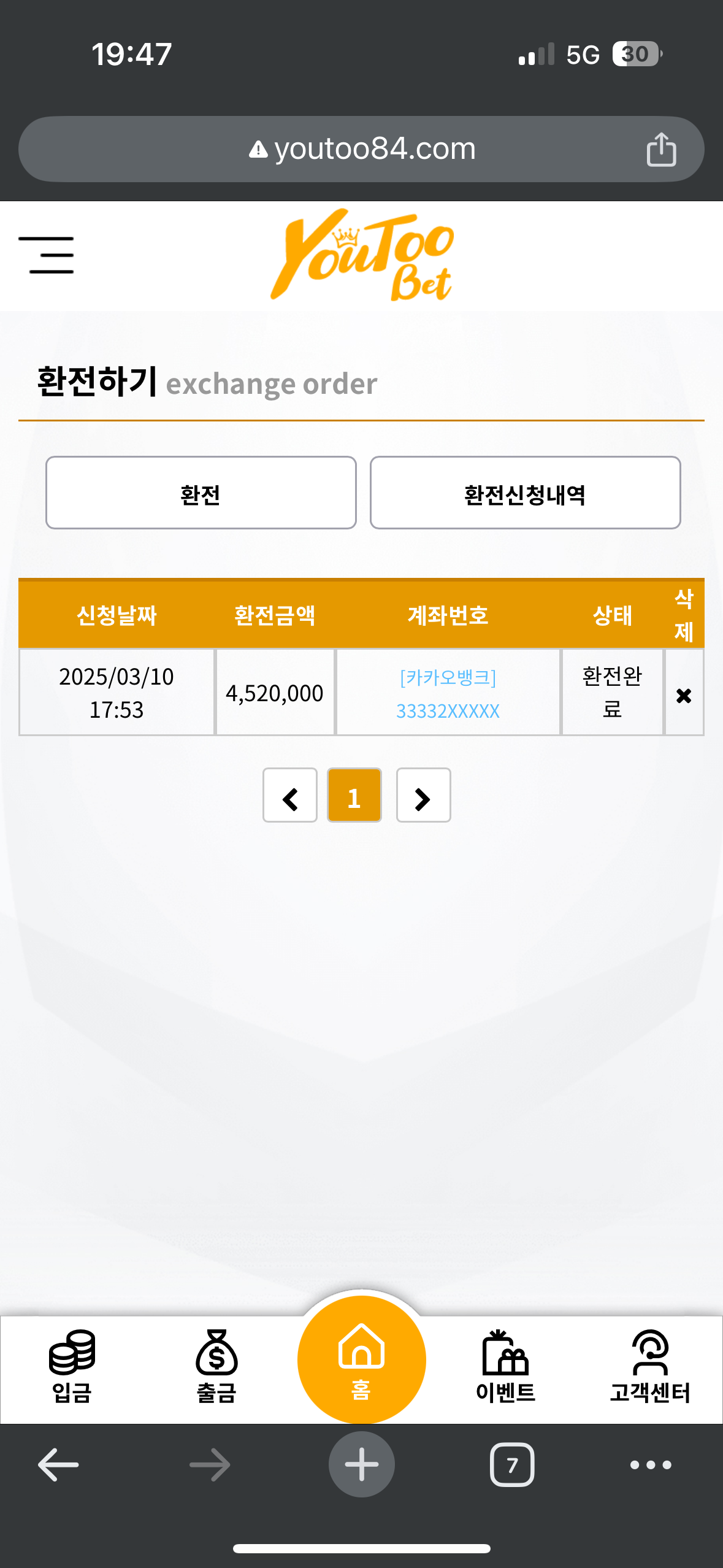Open the 출금 withdrawal section
The width and height of the screenshot is (723, 1568).
point(216,1366)
